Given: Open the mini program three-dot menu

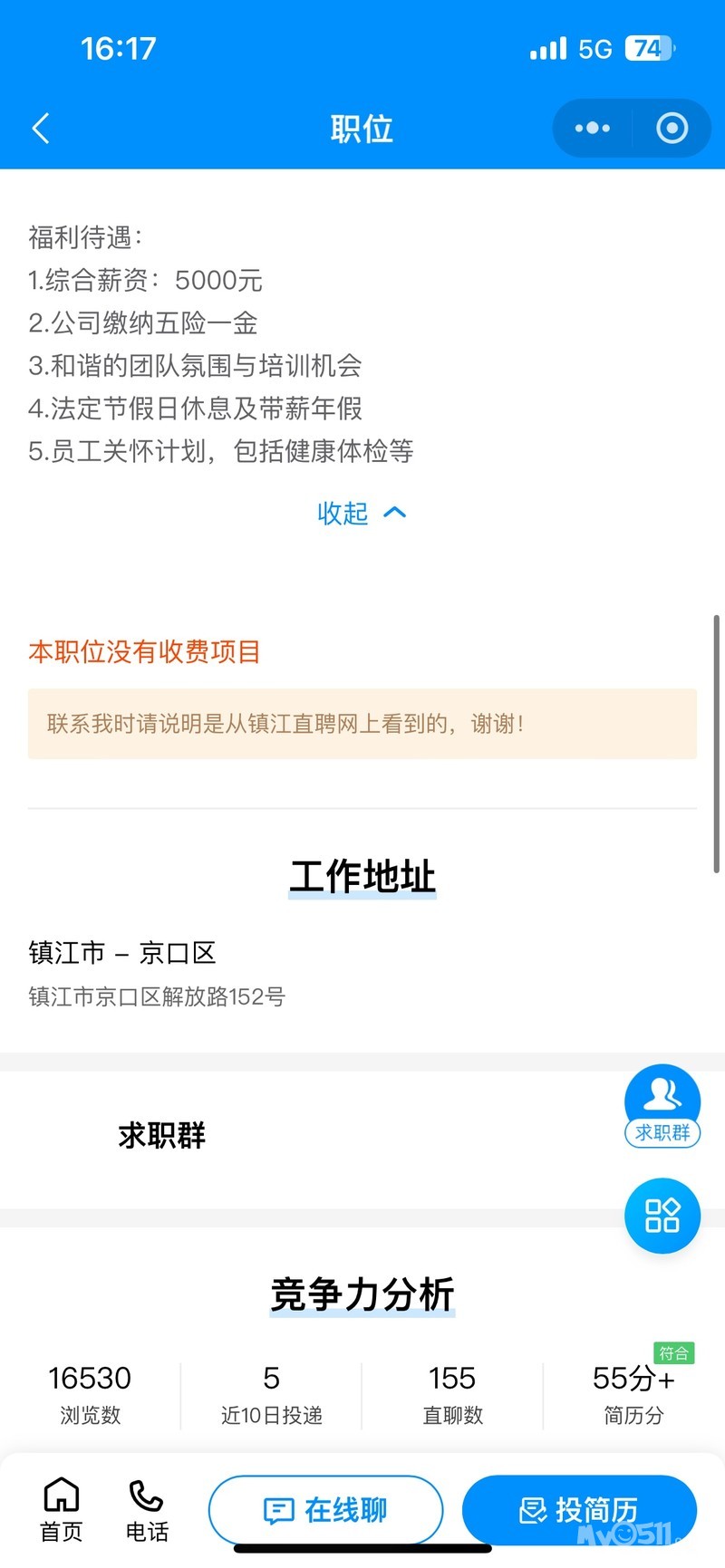Looking at the screenshot, I should point(593,129).
